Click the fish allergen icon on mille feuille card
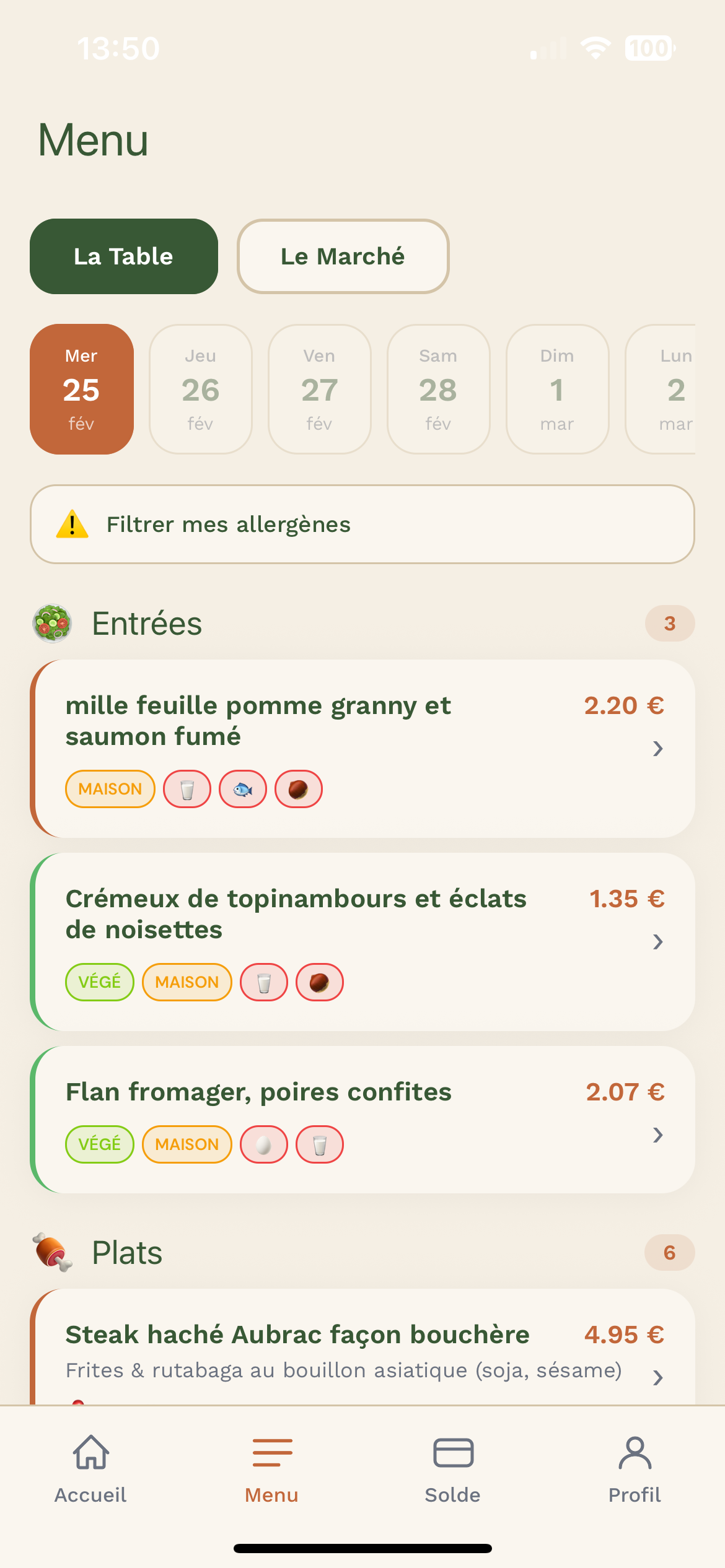Image resolution: width=725 pixels, height=1568 pixels. (242, 789)
